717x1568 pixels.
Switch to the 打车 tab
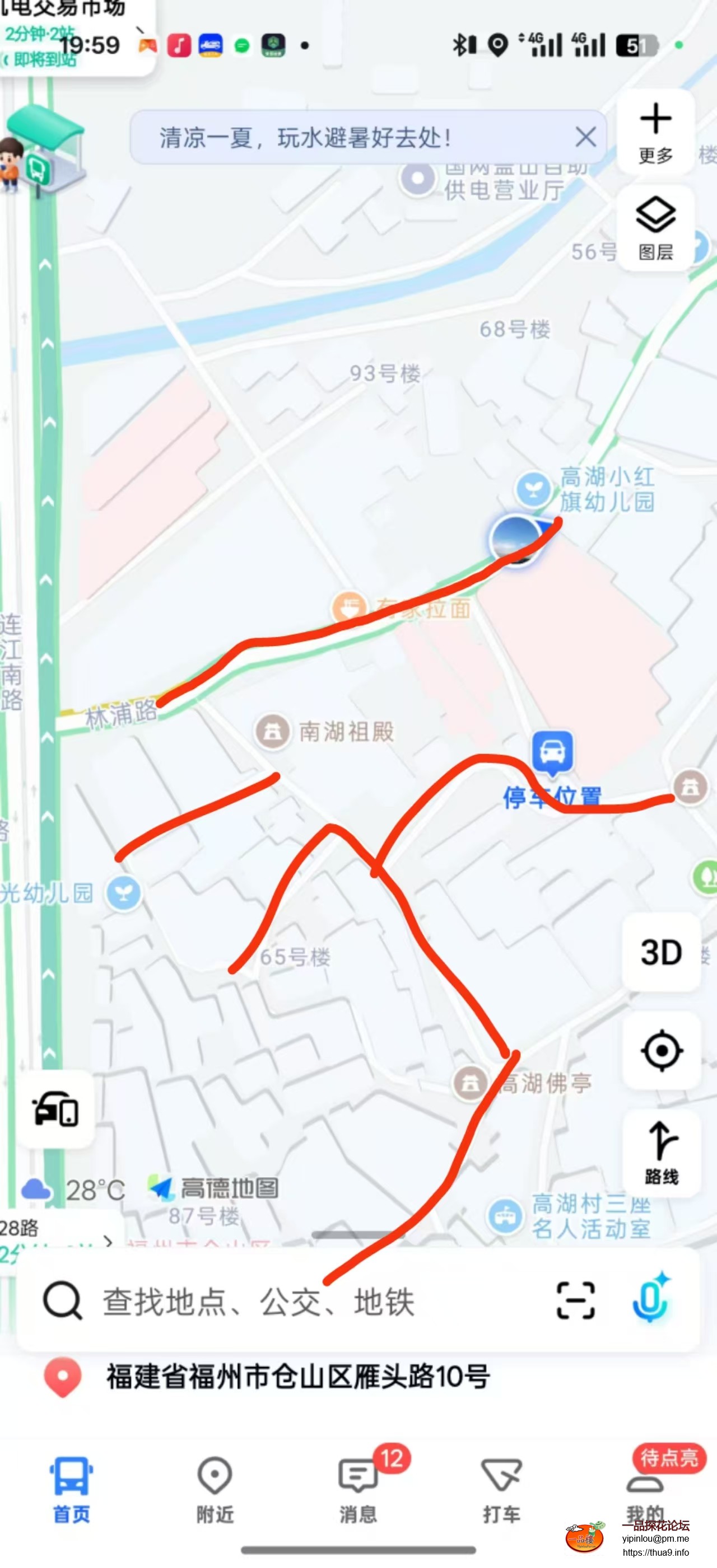point(501,1489)
